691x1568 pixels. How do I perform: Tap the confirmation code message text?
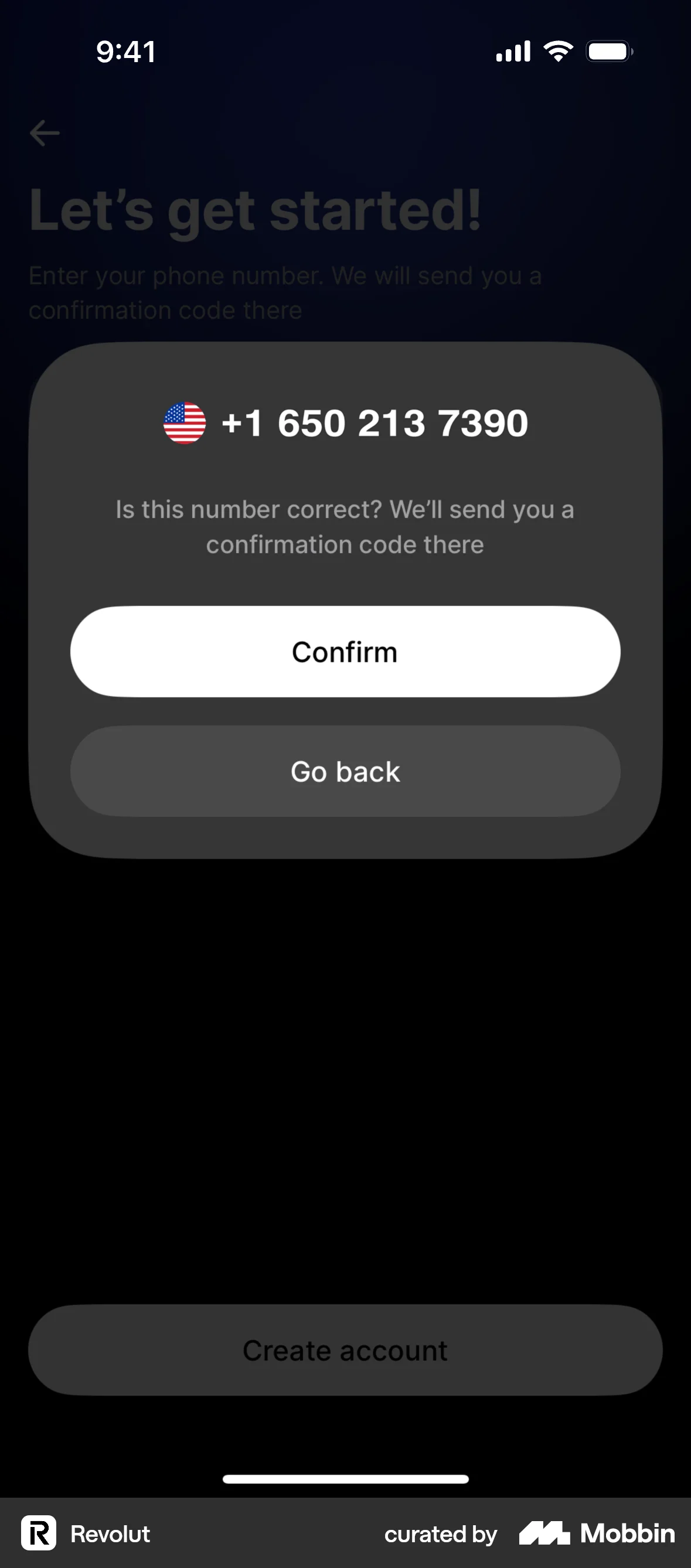[x=344, y=526]
